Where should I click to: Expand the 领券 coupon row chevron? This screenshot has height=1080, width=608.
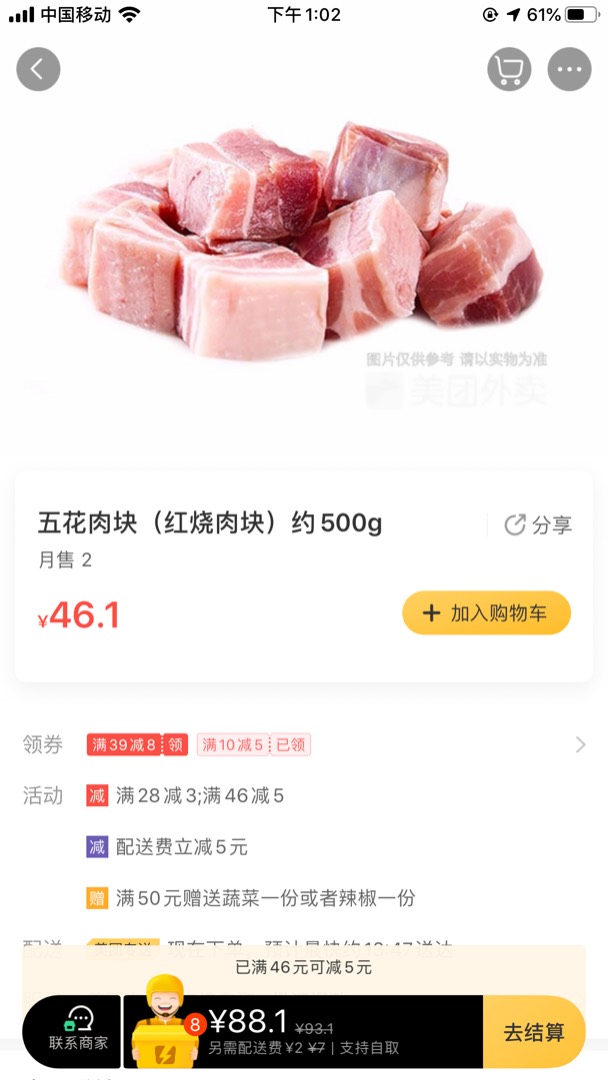click(x=580, y=744)
